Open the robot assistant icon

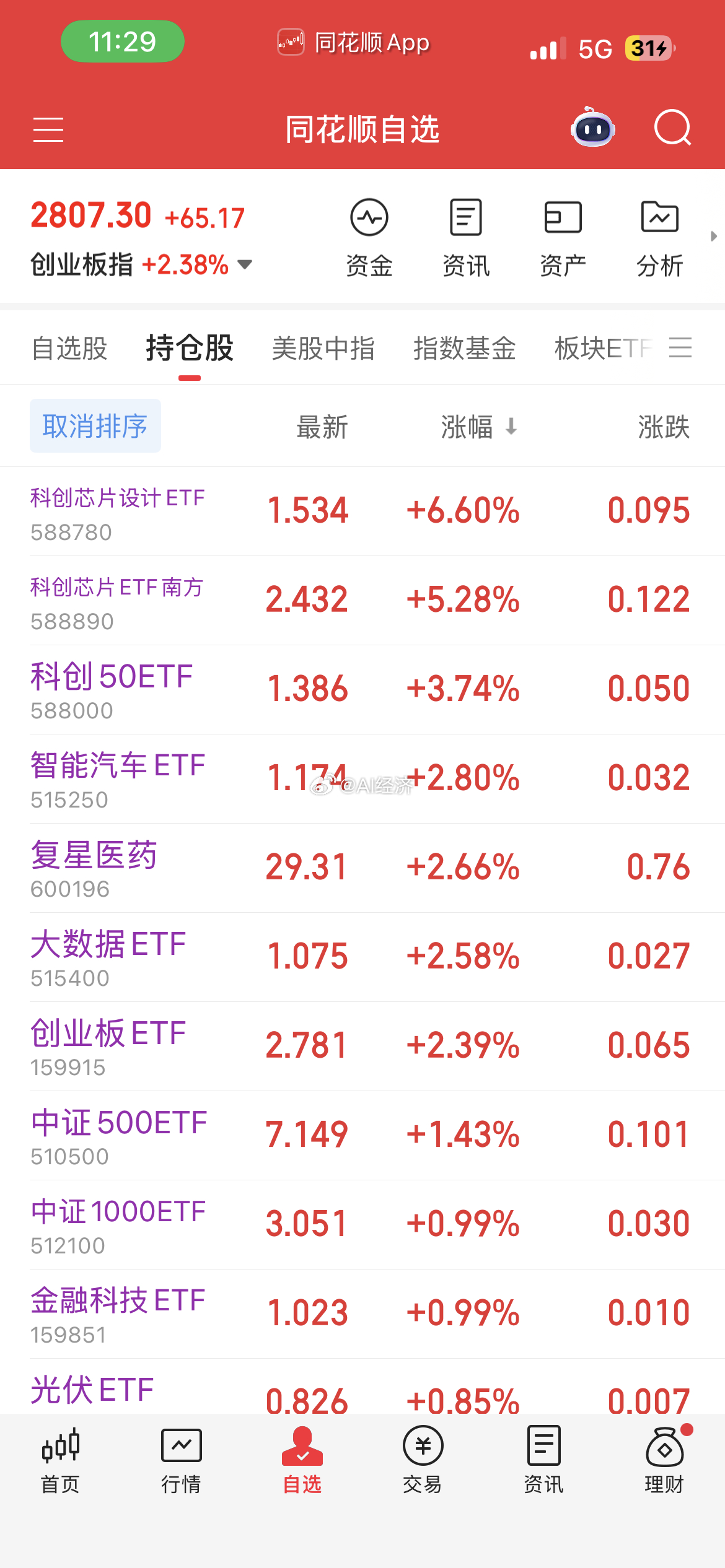click(x=593, y=127)
